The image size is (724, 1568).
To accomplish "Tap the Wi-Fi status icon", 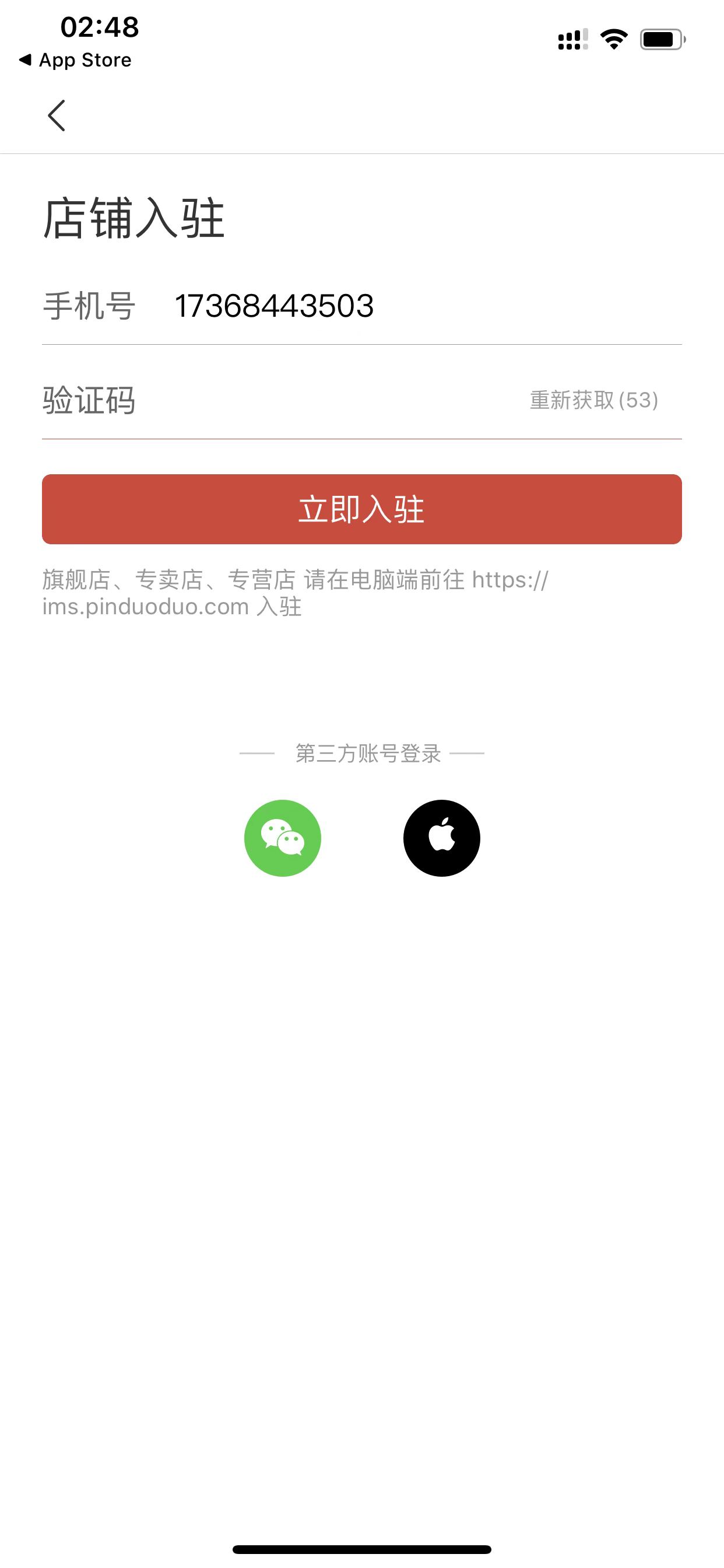I will tap(613, 38).
